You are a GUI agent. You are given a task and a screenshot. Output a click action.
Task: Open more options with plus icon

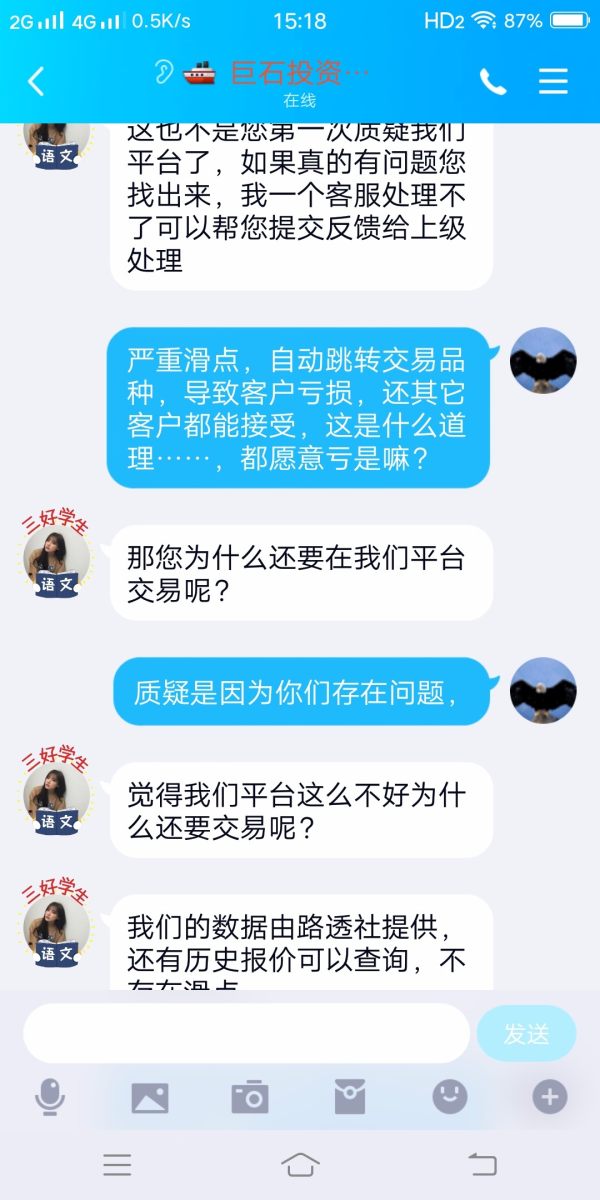(548, 1097)
